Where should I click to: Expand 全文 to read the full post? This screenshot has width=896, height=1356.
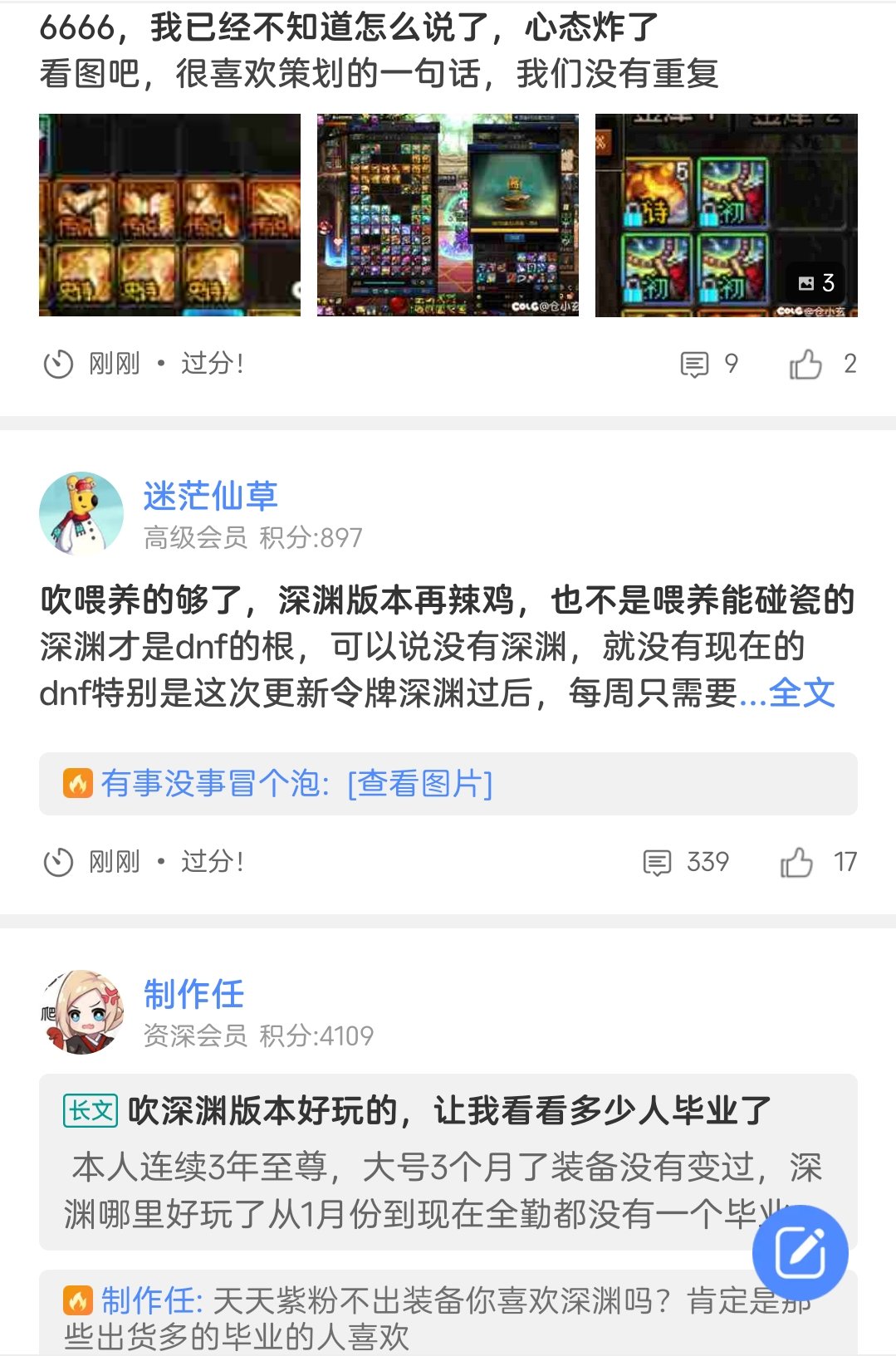click(801, 693)
